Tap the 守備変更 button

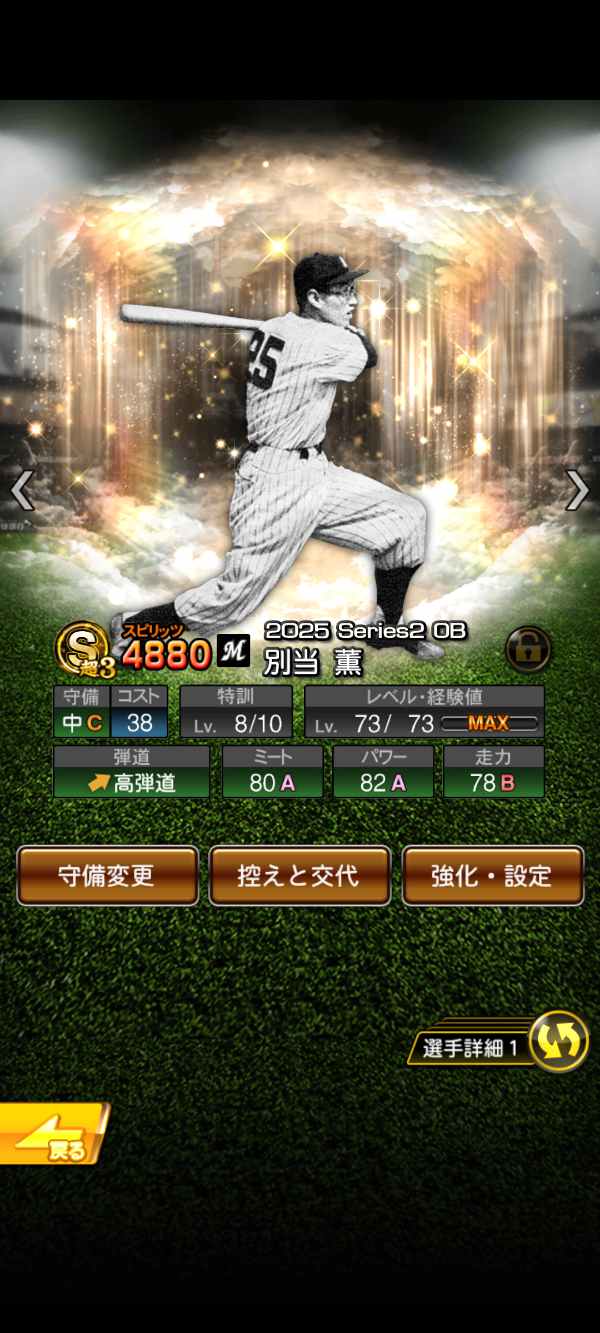click(107, 876)
